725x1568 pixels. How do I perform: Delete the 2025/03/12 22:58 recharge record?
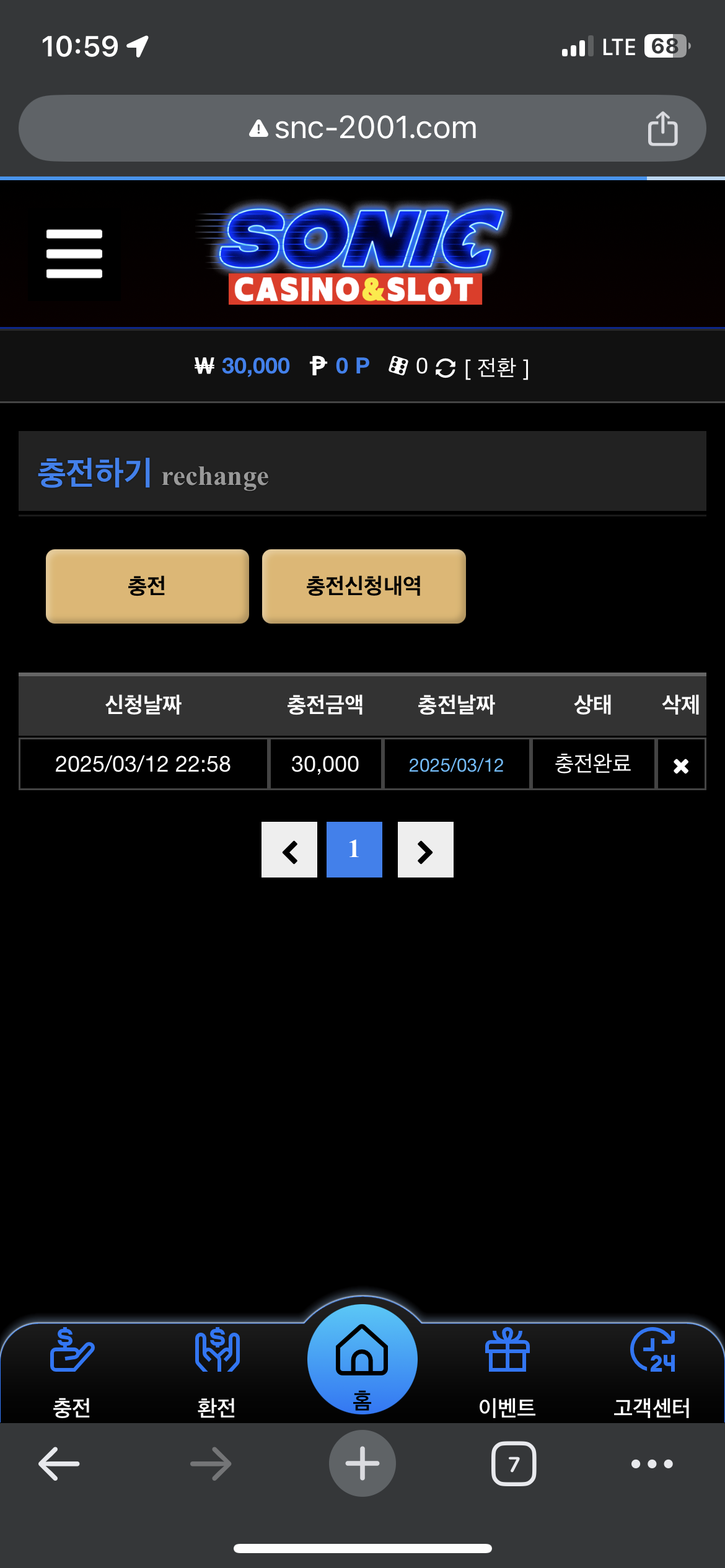tap(681, 765)
